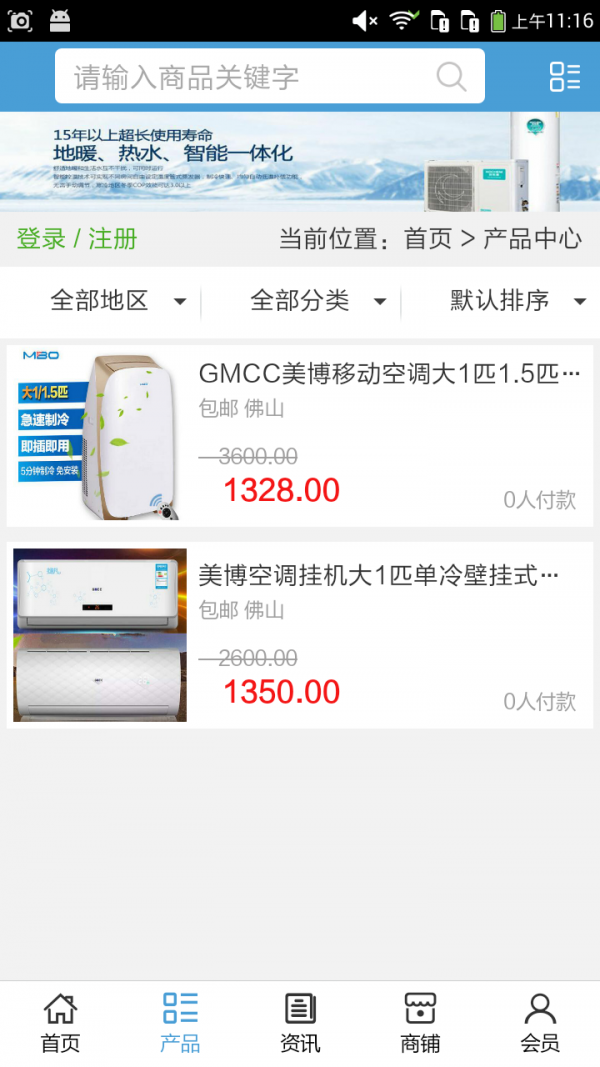Switch to the 资讯 news tab
Screen dimensions: 600x1067
pos(300,1023)
